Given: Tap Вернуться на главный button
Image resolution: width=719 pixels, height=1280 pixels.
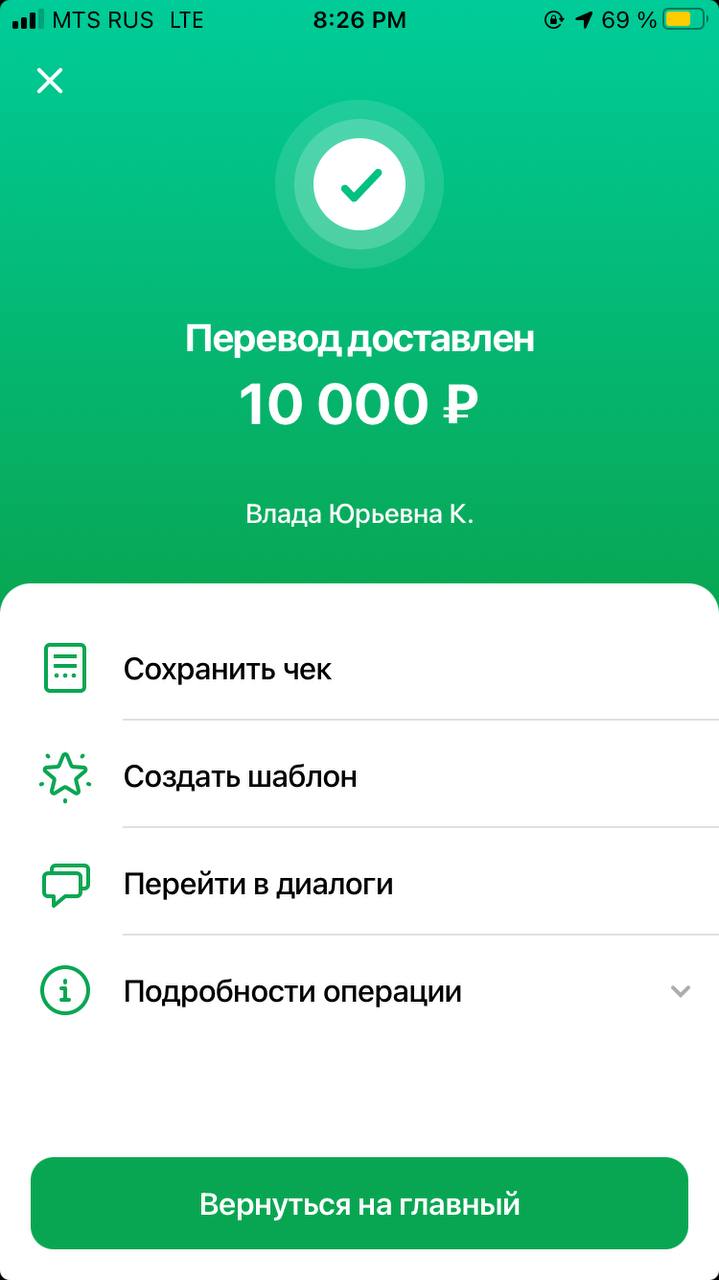Looking at the screenshot, I should [x=359, y=1203].
